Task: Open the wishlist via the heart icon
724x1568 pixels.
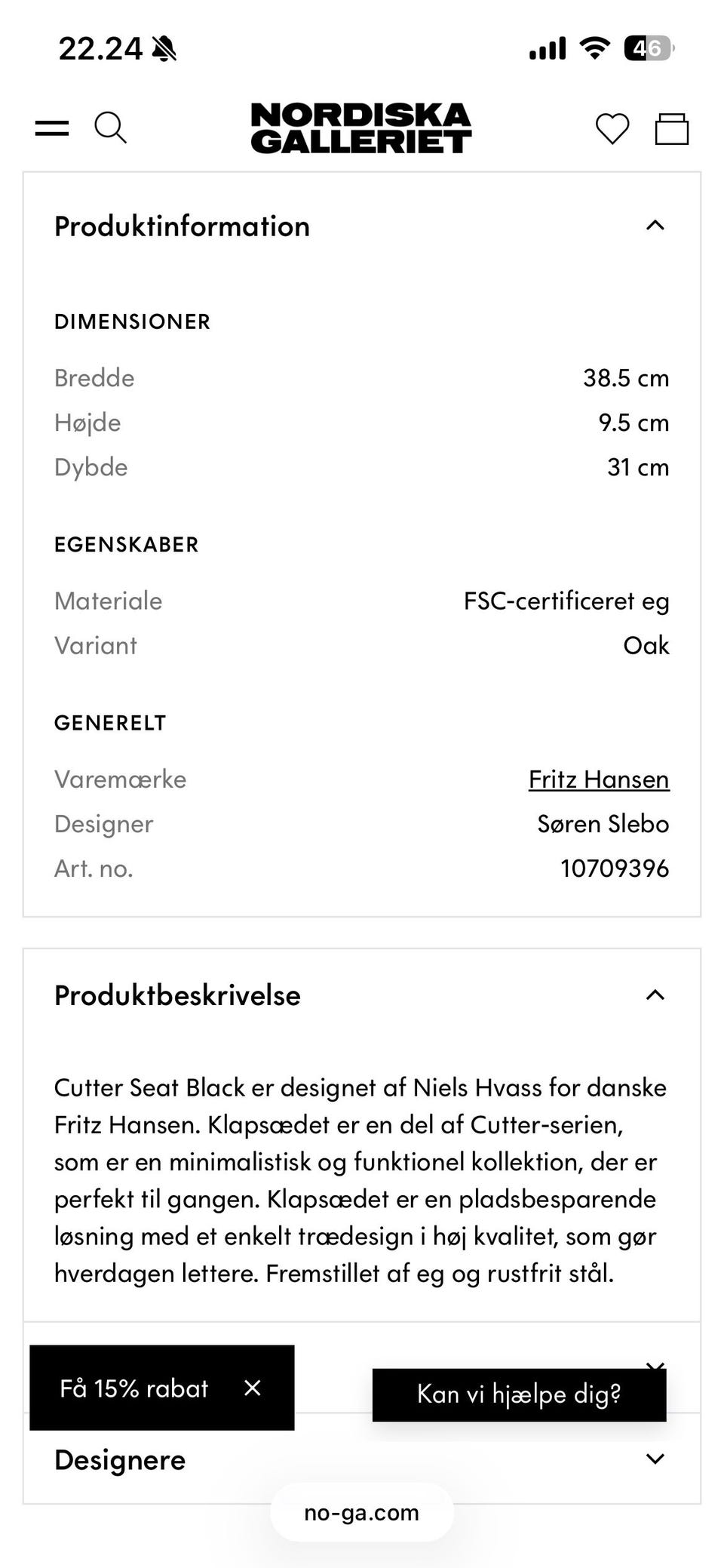Action: [x=612, y=128]
